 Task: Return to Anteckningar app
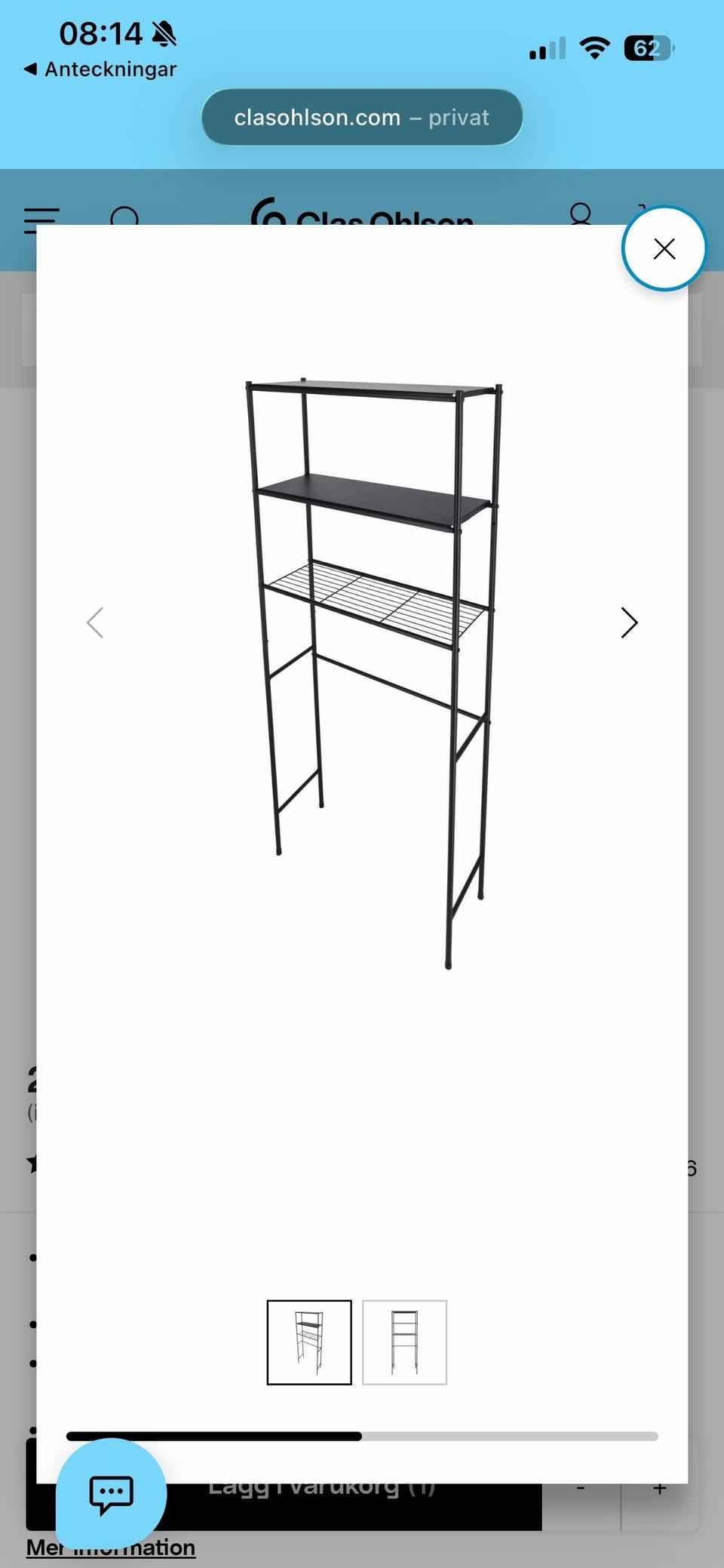(x=100, y=69)
